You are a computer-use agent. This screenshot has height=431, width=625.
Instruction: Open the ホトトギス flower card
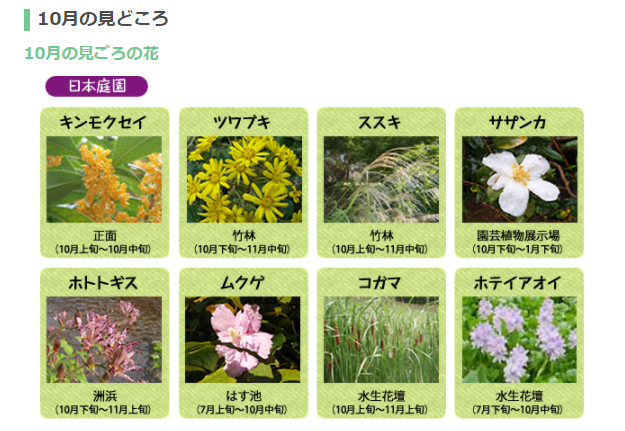point(104,340)
